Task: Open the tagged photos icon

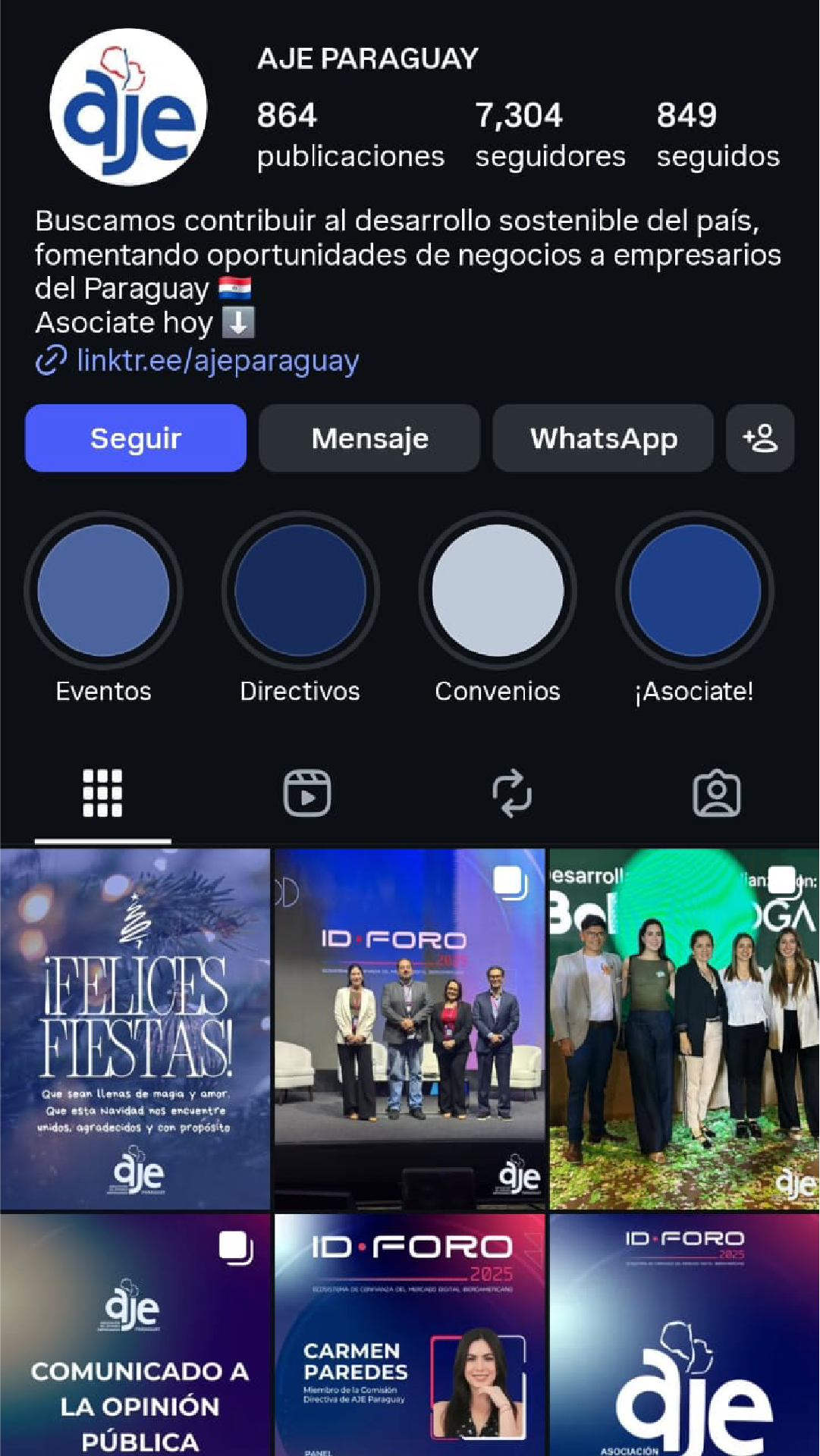Action: pyautogui.click(x=718, y=794)
